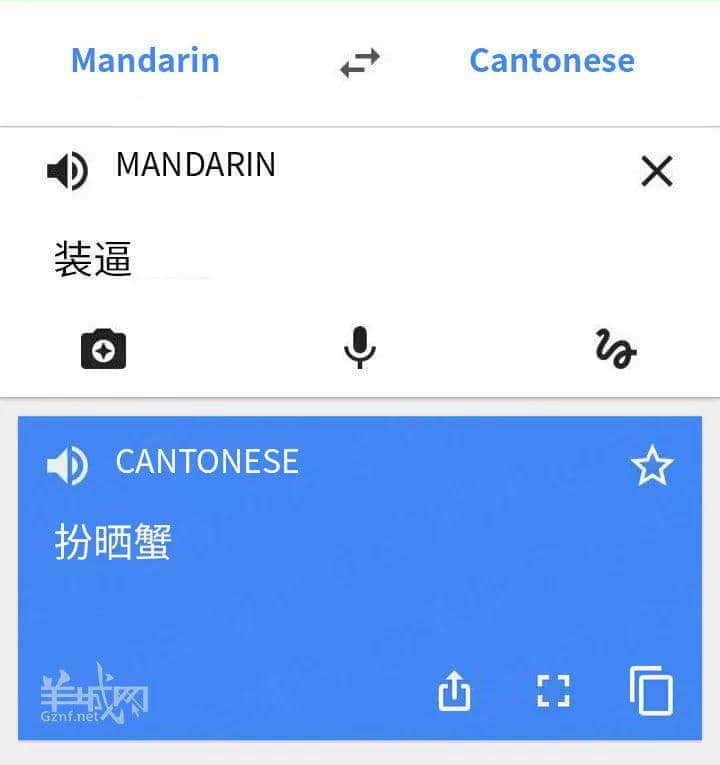Play Cantonese pronunciation of 扮晒蟹
The image size is (720, 765).
coord(65,462)
